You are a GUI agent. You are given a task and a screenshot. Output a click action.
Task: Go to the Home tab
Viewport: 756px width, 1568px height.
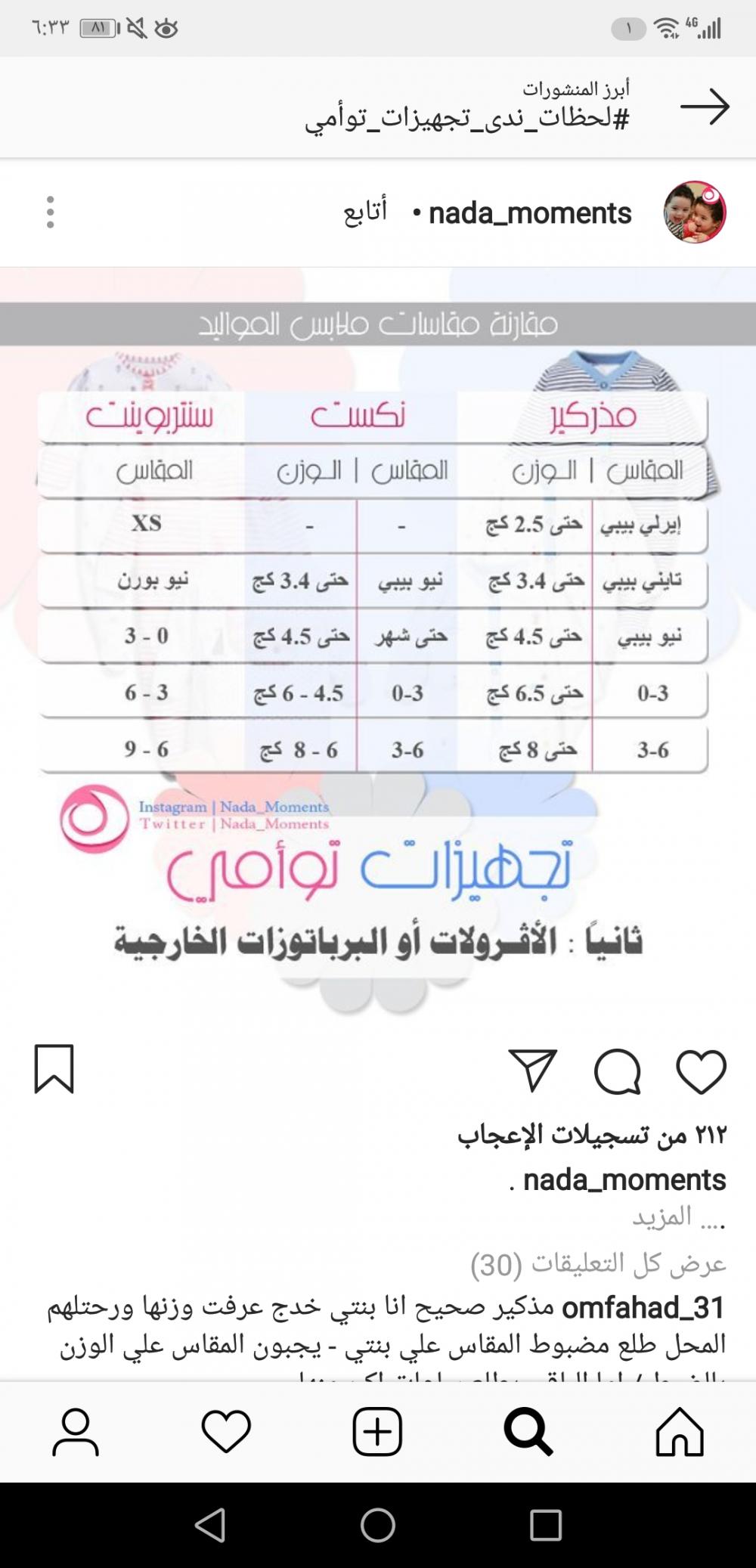680,1431
